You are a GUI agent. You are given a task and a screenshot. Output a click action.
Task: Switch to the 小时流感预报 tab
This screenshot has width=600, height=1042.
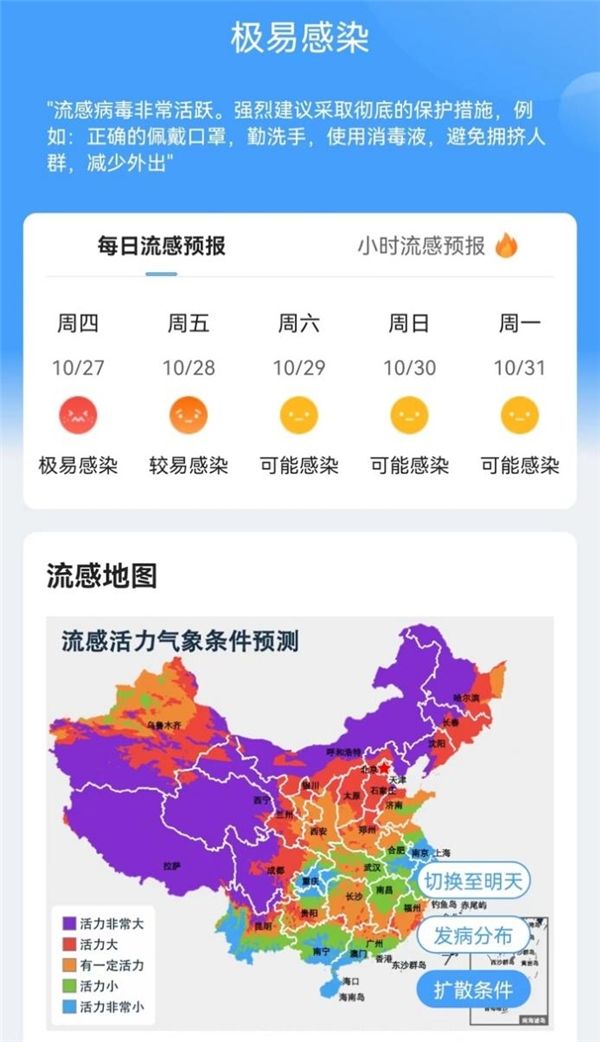(x=437, y=247)
